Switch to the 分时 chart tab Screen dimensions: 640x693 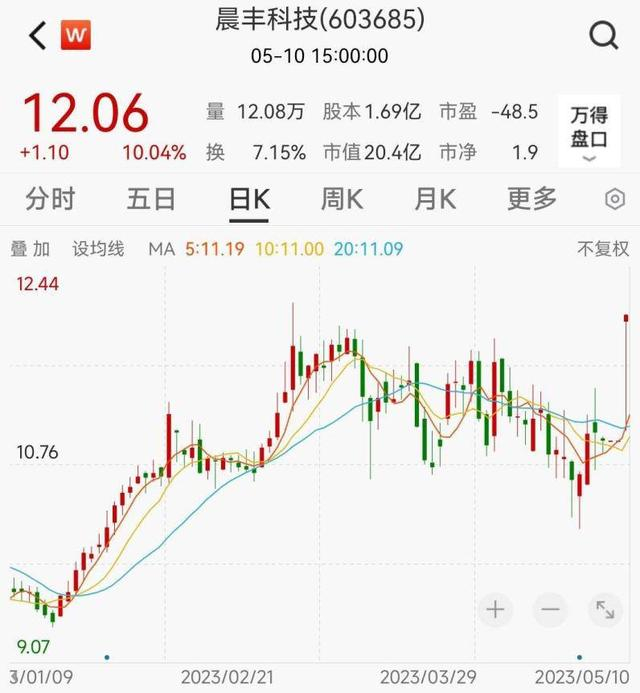(x=50, y=200)
